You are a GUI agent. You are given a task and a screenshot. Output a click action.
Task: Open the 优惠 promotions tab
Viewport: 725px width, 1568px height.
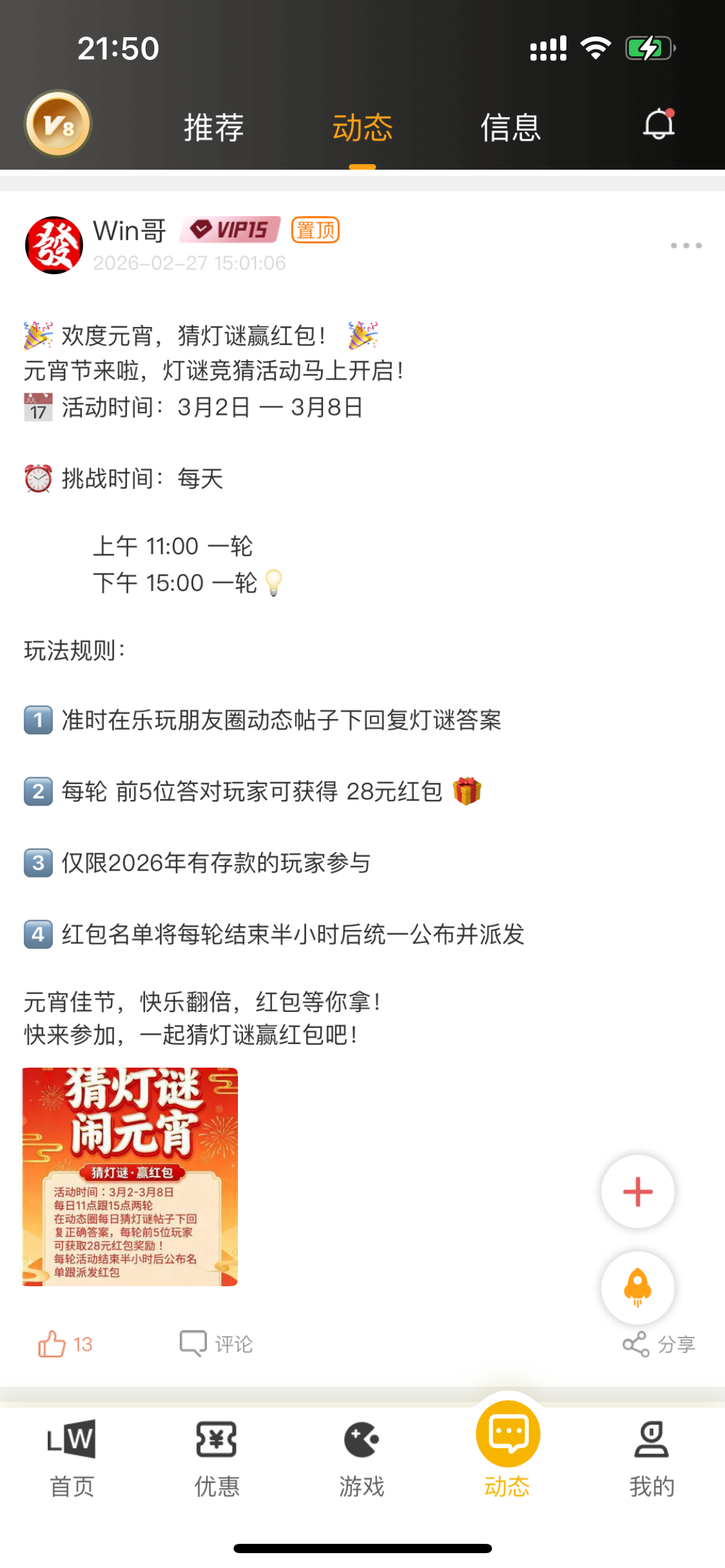(217, 1458)
